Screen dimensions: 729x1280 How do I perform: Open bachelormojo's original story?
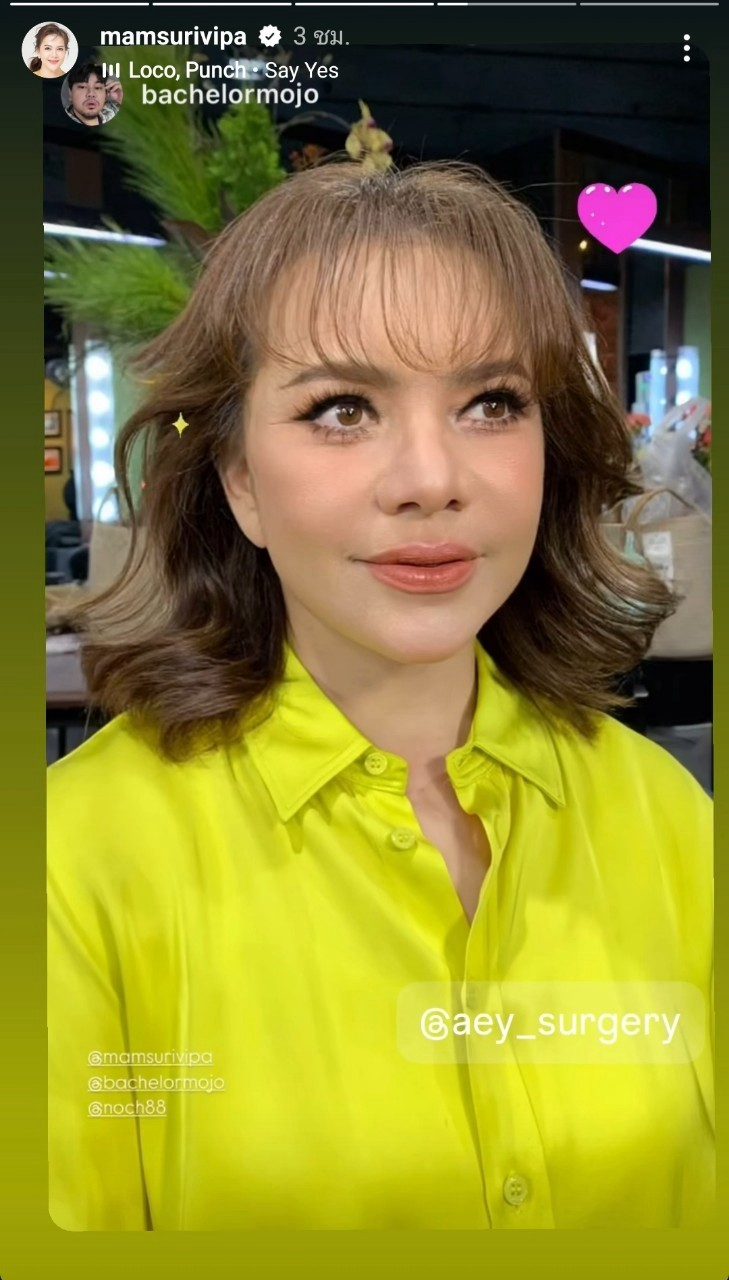pyautogui.click(x=229, y=95)
